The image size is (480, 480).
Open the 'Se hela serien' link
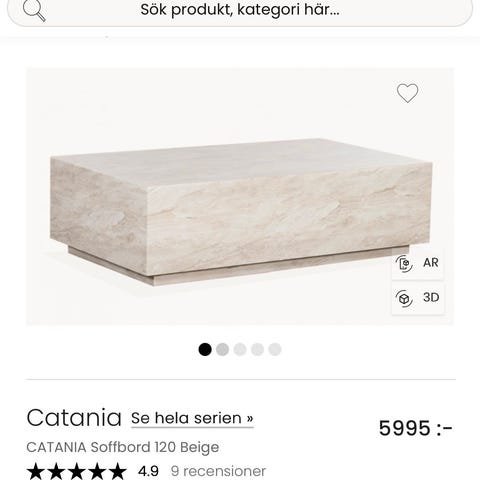[192, 418]
